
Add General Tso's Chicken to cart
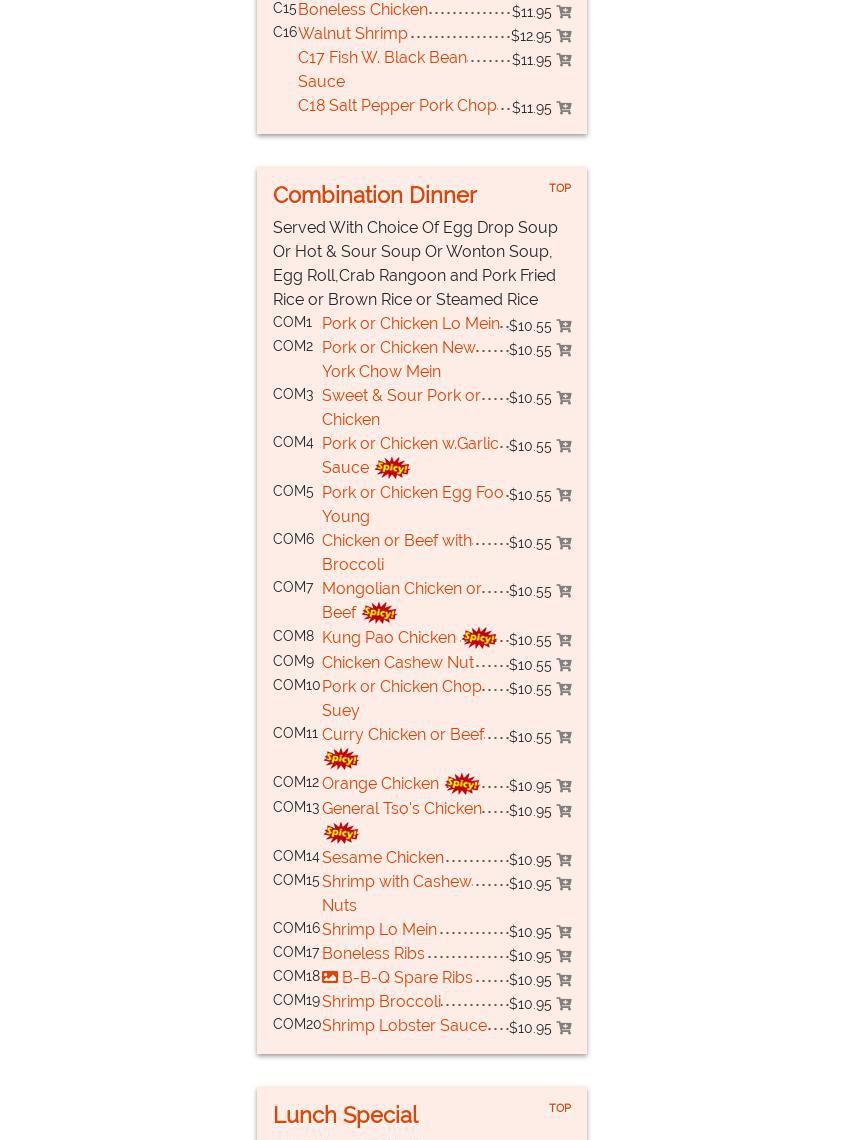coord(564,811)
